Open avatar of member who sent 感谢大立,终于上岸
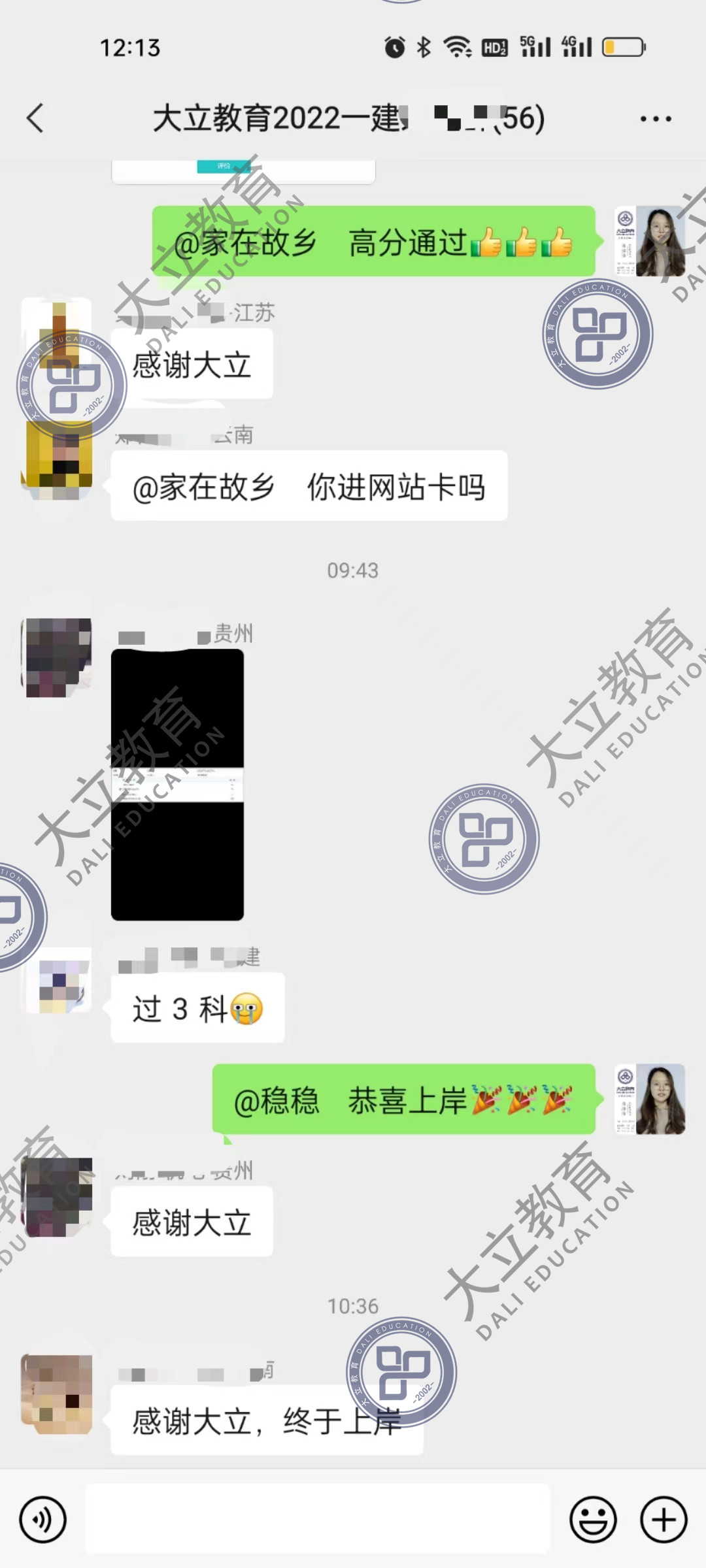Viewport: 706px width, 1568px height. click(57, 1394)
